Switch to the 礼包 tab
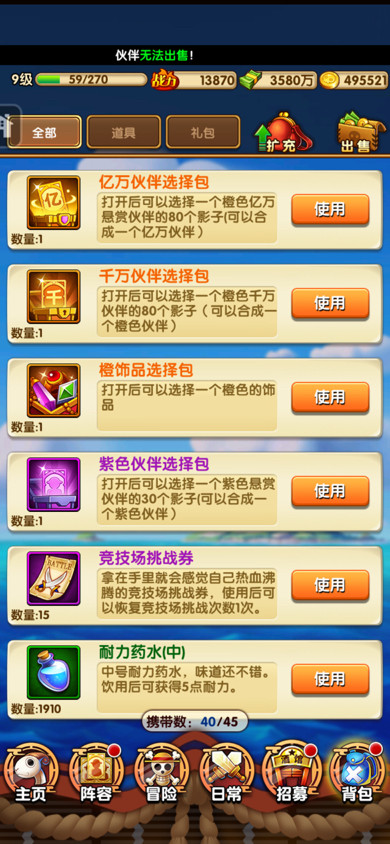 [x=202, y=132]
